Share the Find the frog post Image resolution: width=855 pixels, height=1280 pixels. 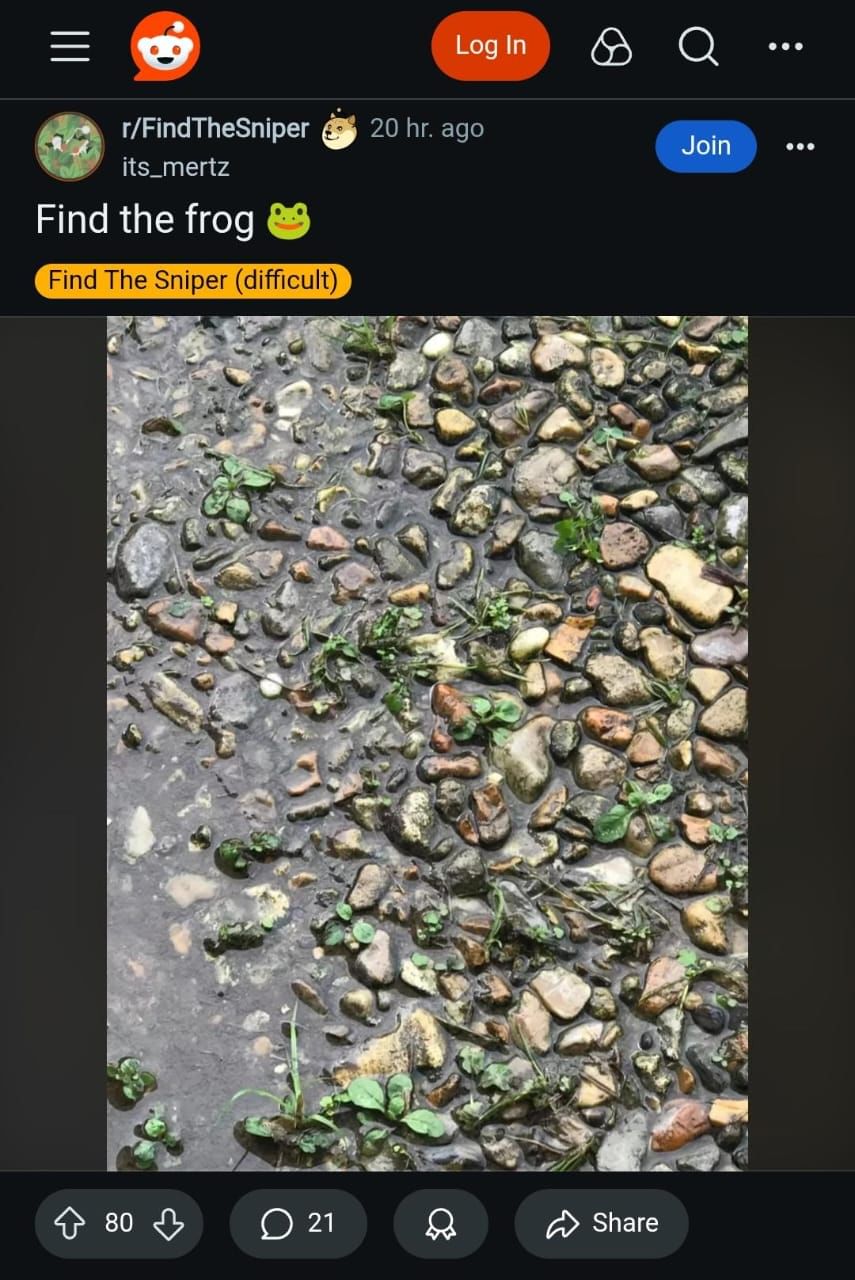pos(601,1222)
